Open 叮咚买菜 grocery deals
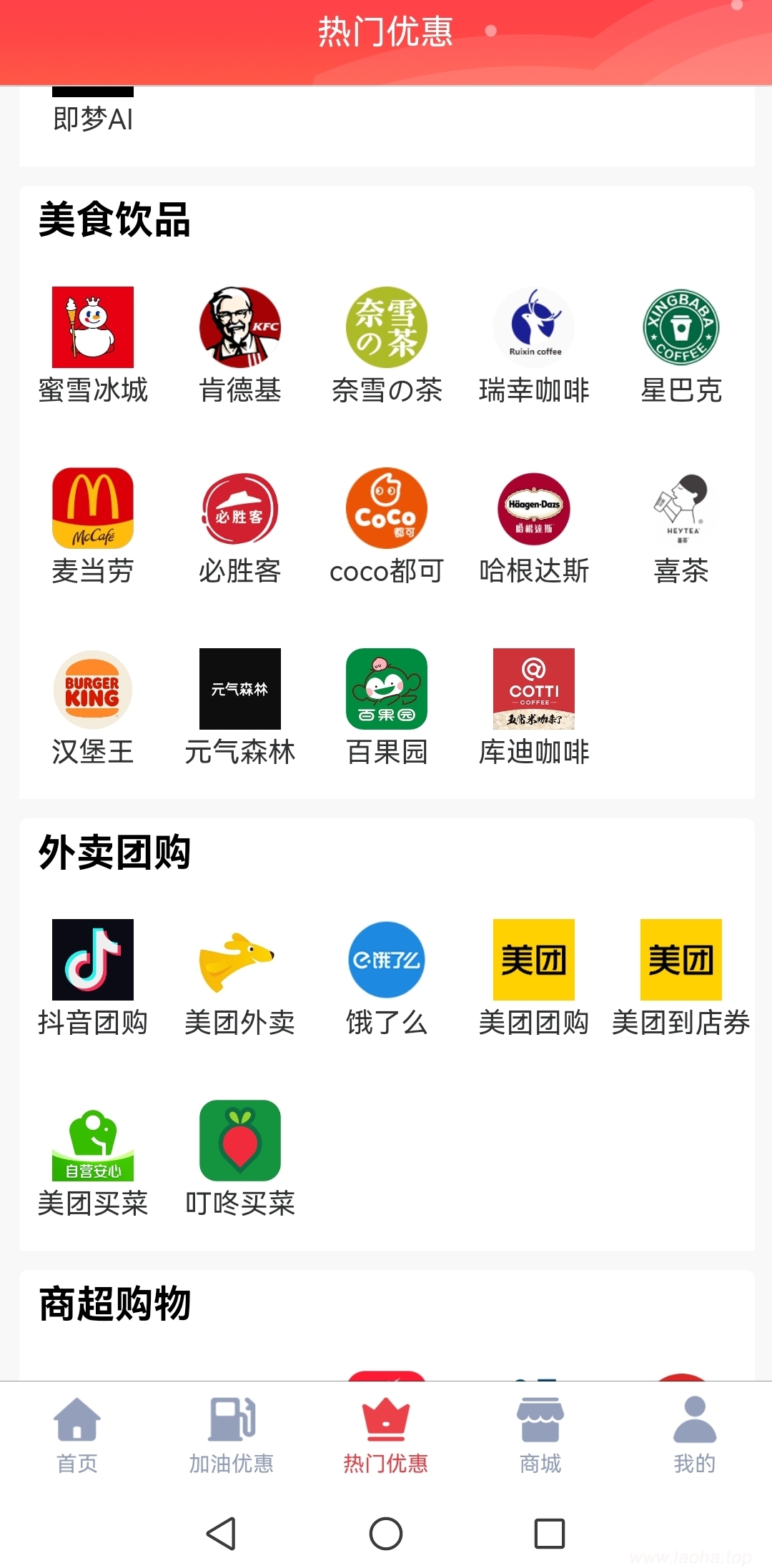The image size is (772, 1568). point(240,1159)
